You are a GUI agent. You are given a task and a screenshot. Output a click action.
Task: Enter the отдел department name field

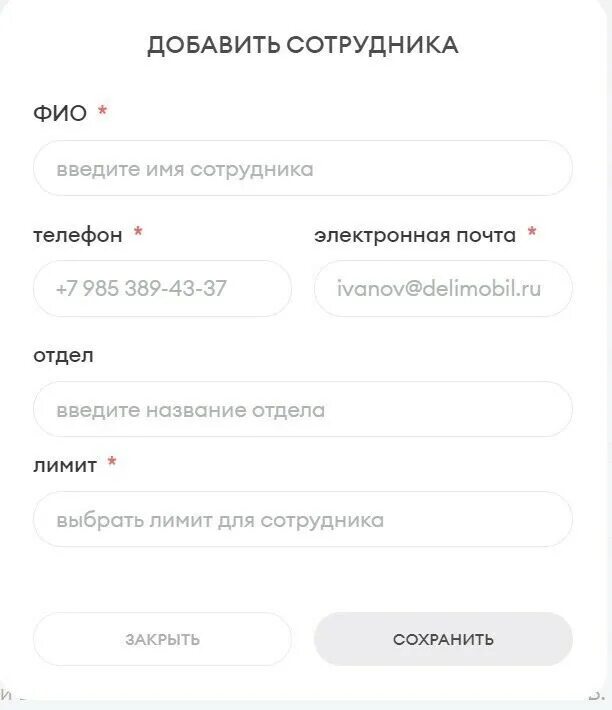302,410
